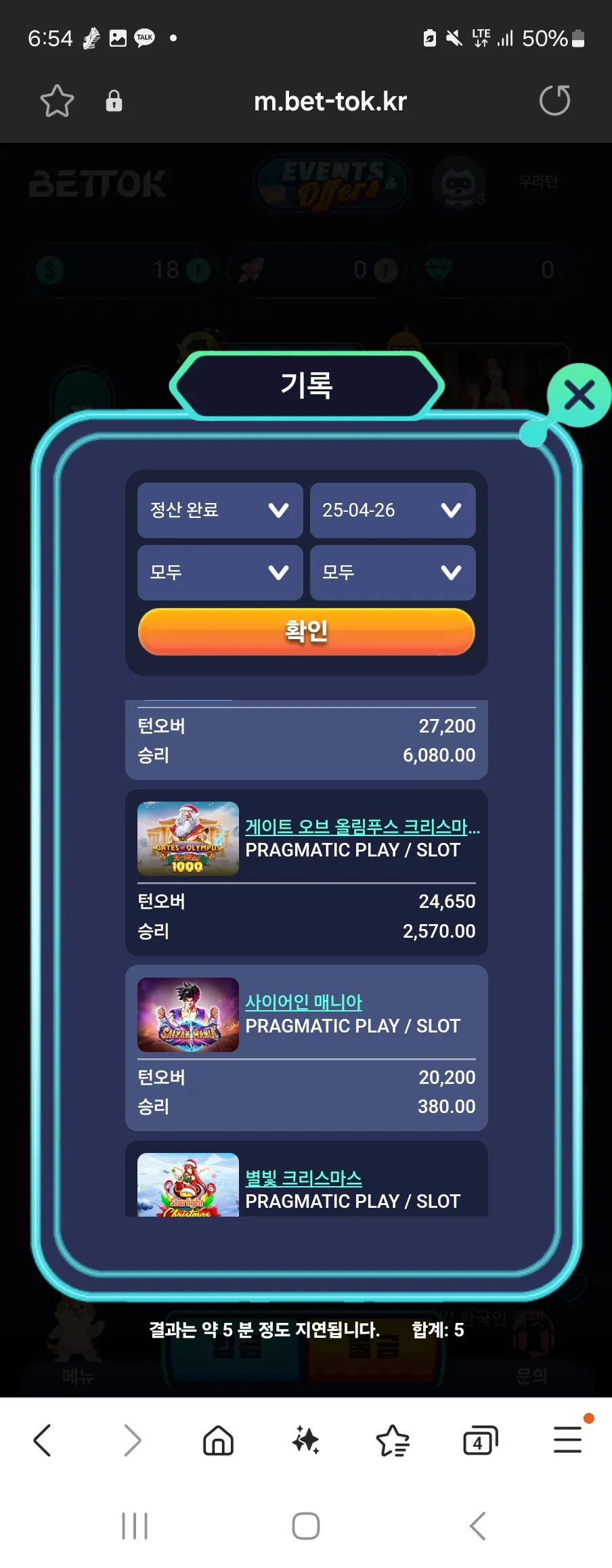
Task: Go to the browser home page
Action: pyautogui.click(x=218, y=1440)
